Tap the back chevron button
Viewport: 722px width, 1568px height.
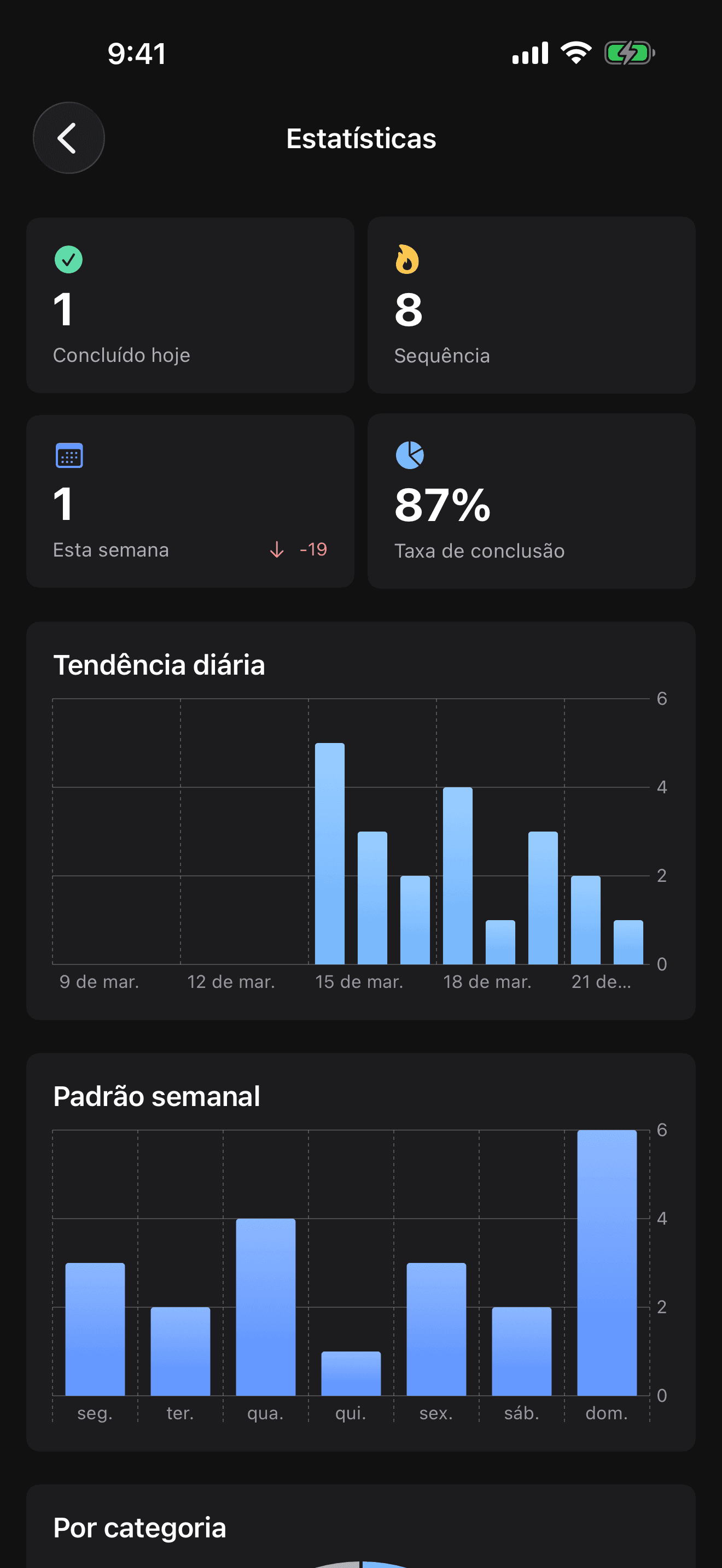68,138
